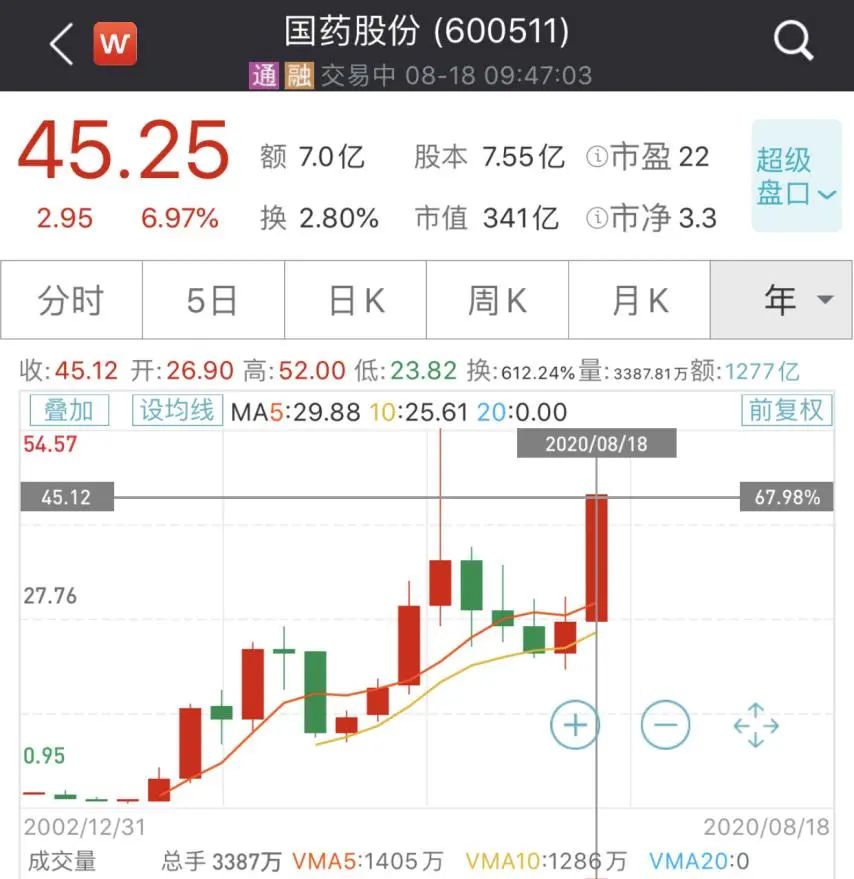Select the 5日 chart tab
This screenshot has width=854, height=879.
tap(213, 300)
